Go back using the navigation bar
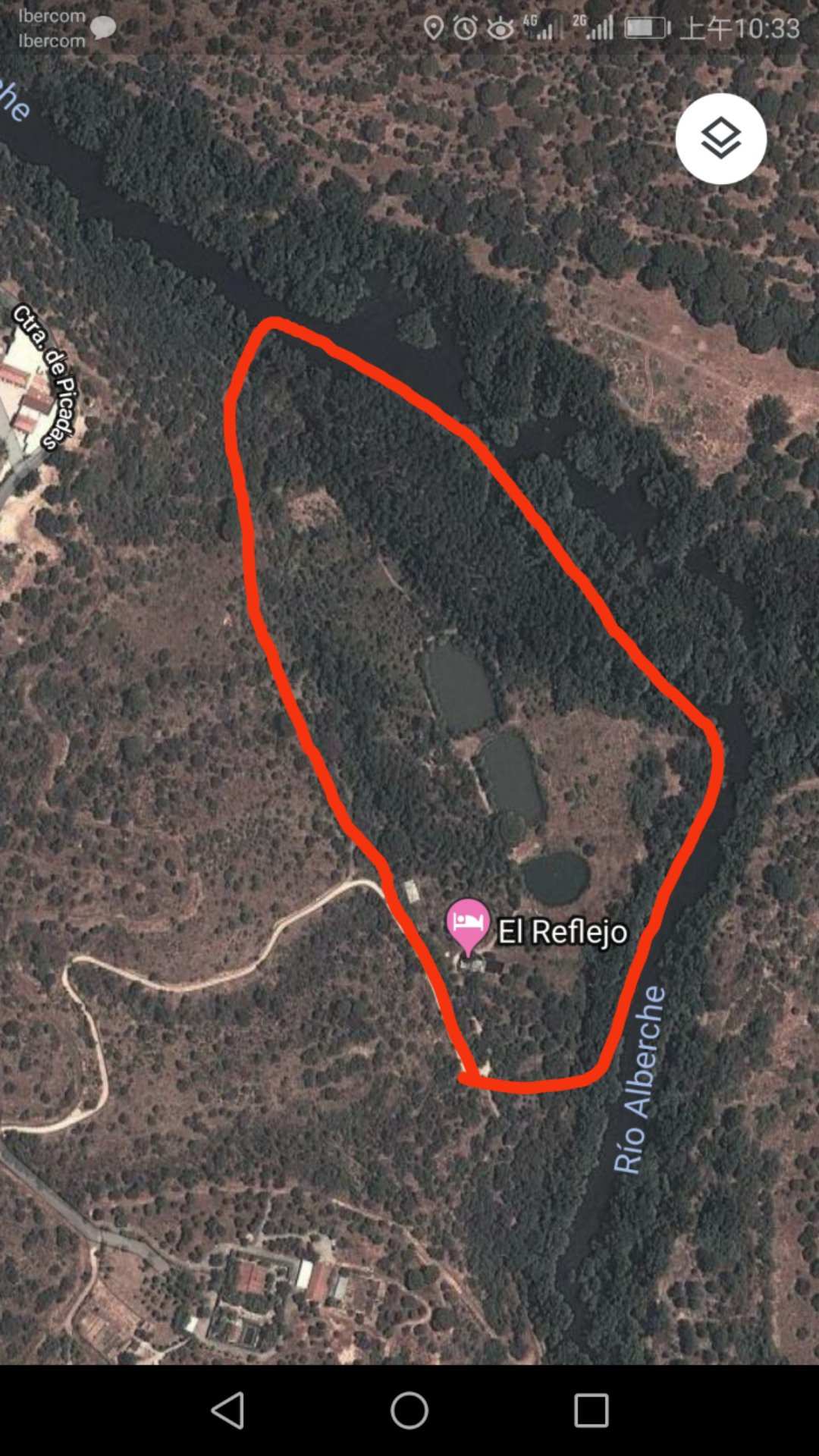The height and width of the screenshot is (1456, 819). click(227, 1411)
